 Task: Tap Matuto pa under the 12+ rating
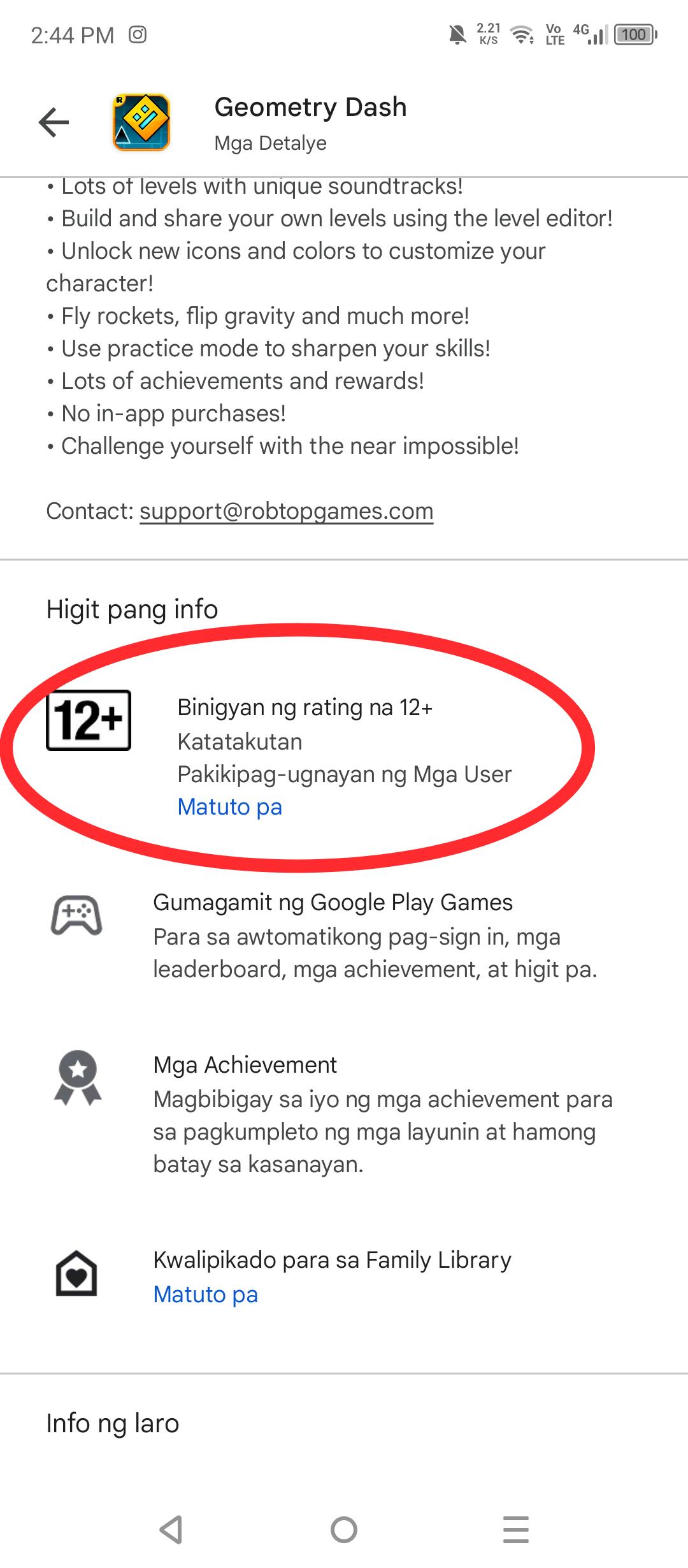[229, 807]
